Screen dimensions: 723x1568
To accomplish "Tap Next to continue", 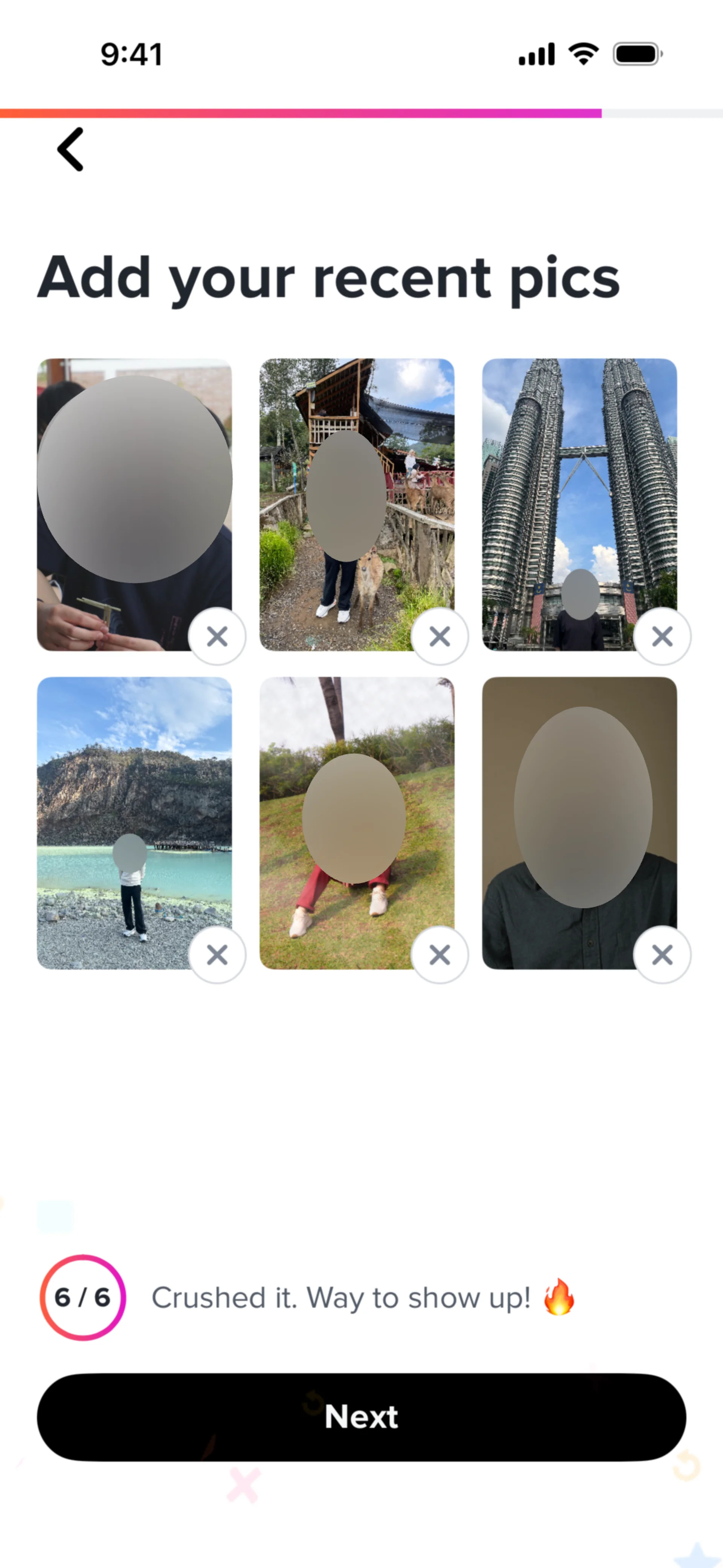I will click(x=361, y=1417).
